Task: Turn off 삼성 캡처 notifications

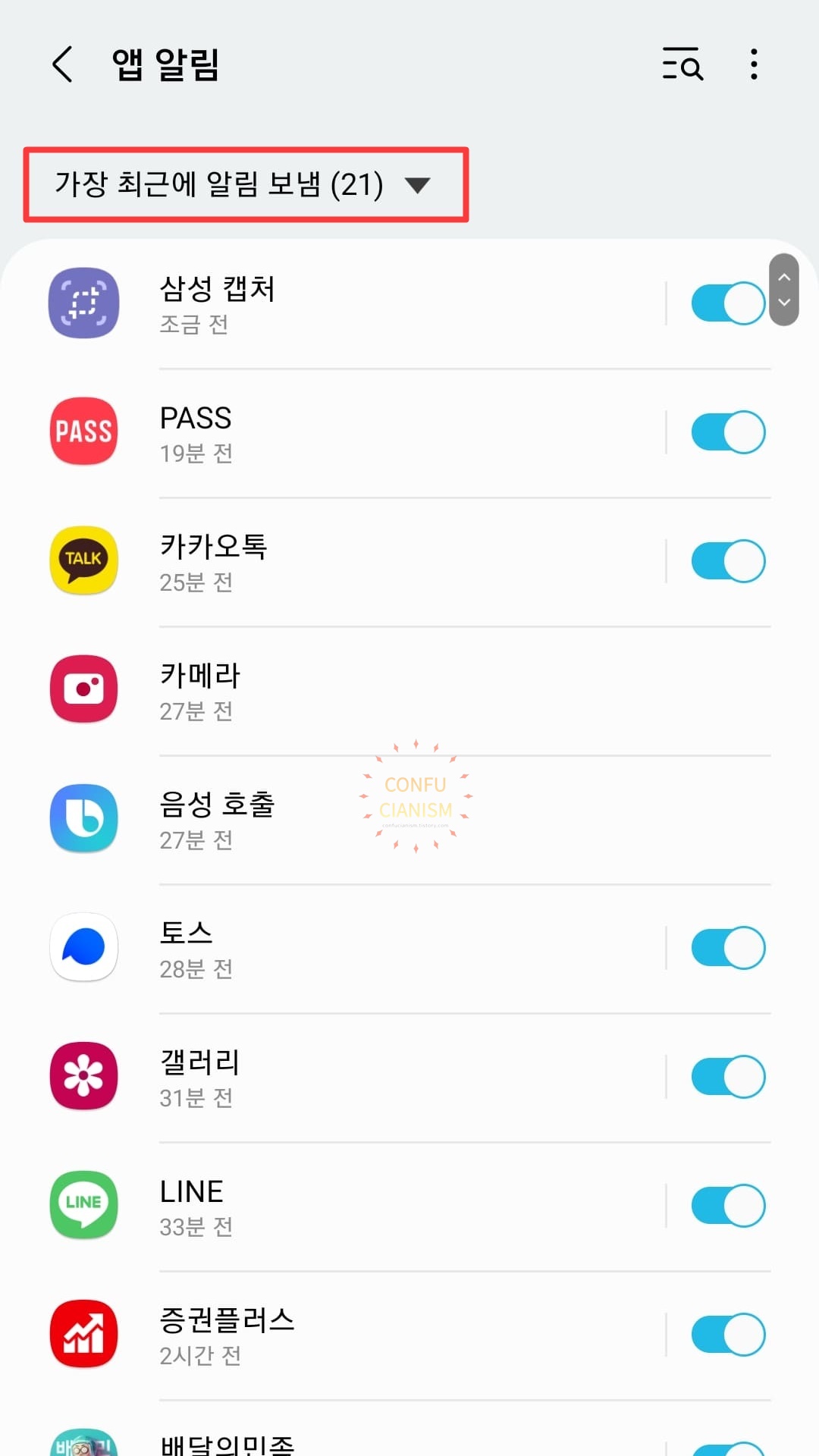Action: point(728,303)
